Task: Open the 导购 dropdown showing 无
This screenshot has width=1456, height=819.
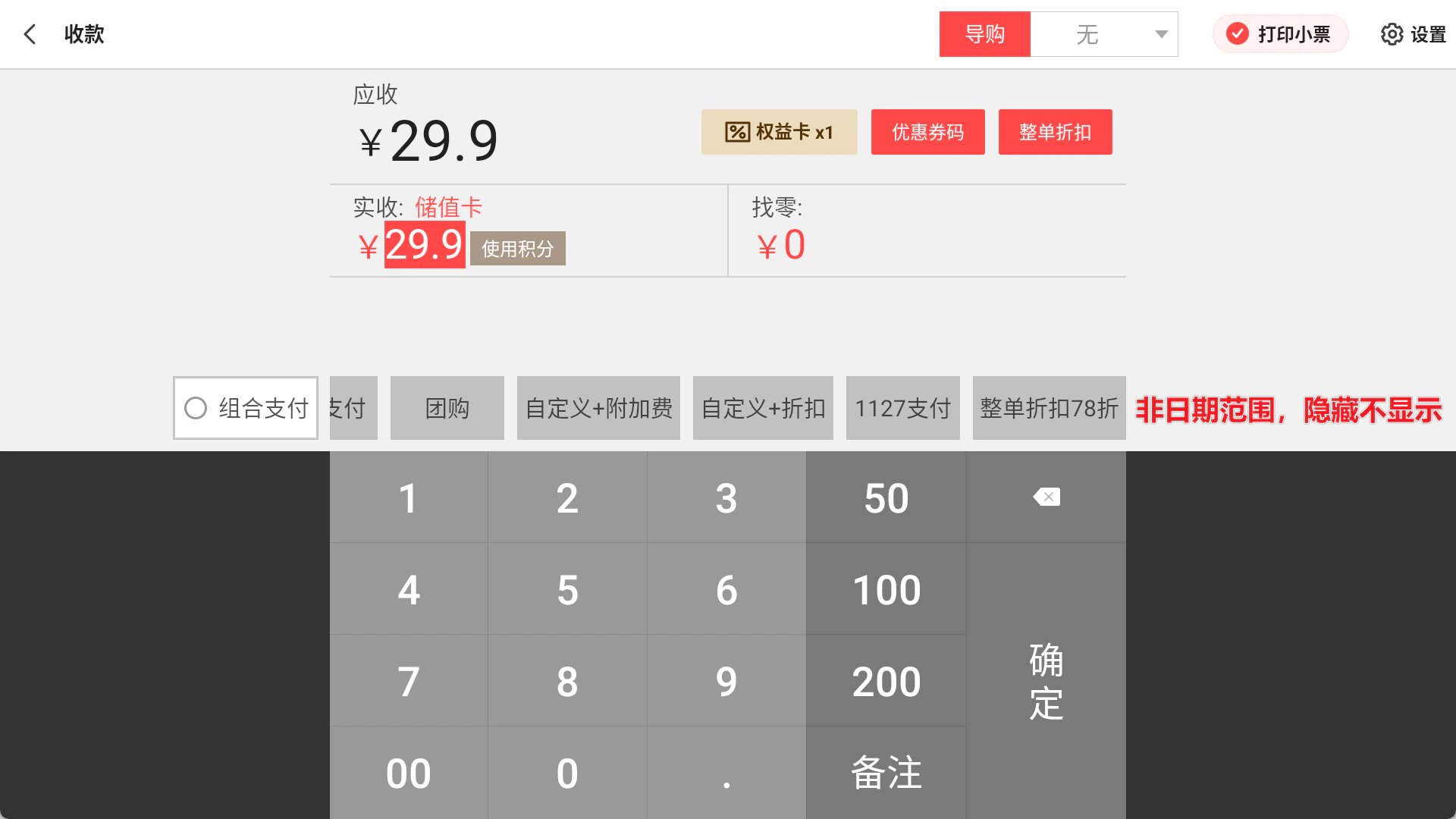Action: (1104, 34)
